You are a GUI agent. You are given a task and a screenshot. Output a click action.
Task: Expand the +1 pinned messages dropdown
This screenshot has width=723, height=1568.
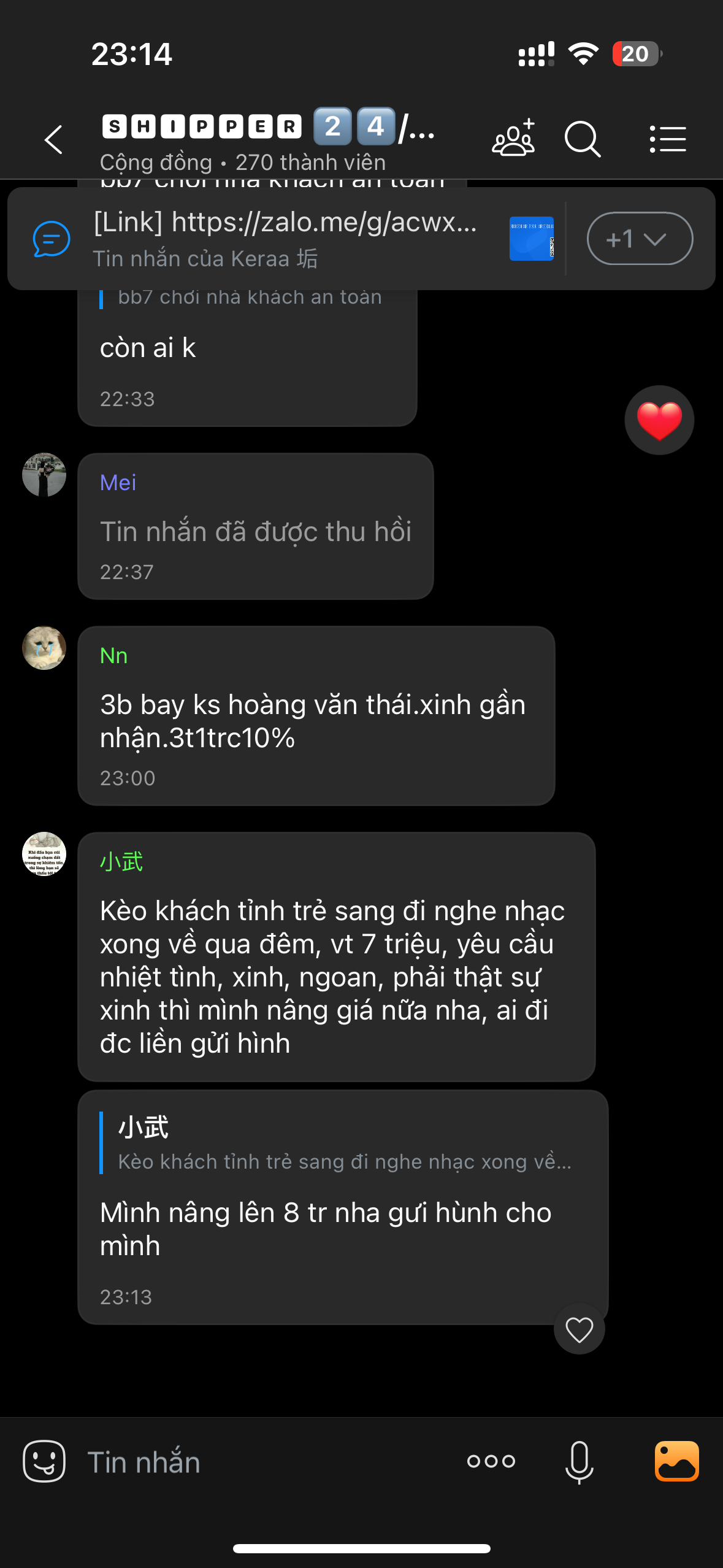(x=639, y=239)
